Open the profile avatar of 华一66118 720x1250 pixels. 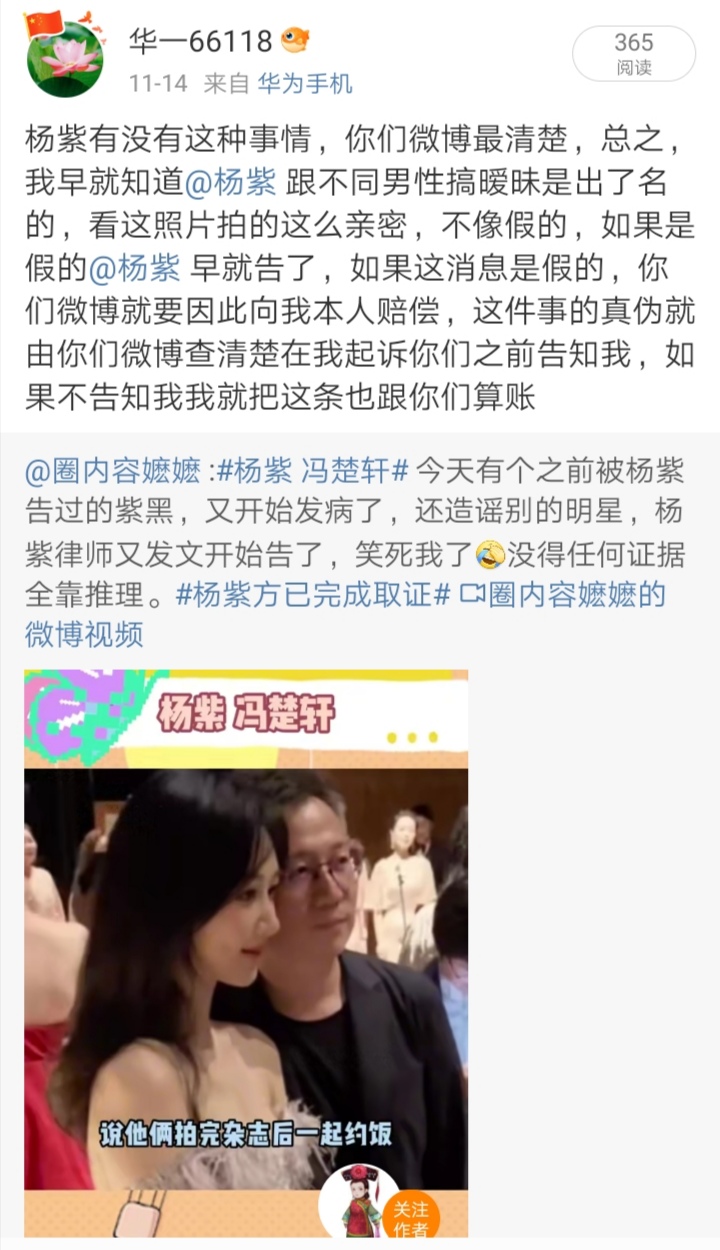pos(64,57)
